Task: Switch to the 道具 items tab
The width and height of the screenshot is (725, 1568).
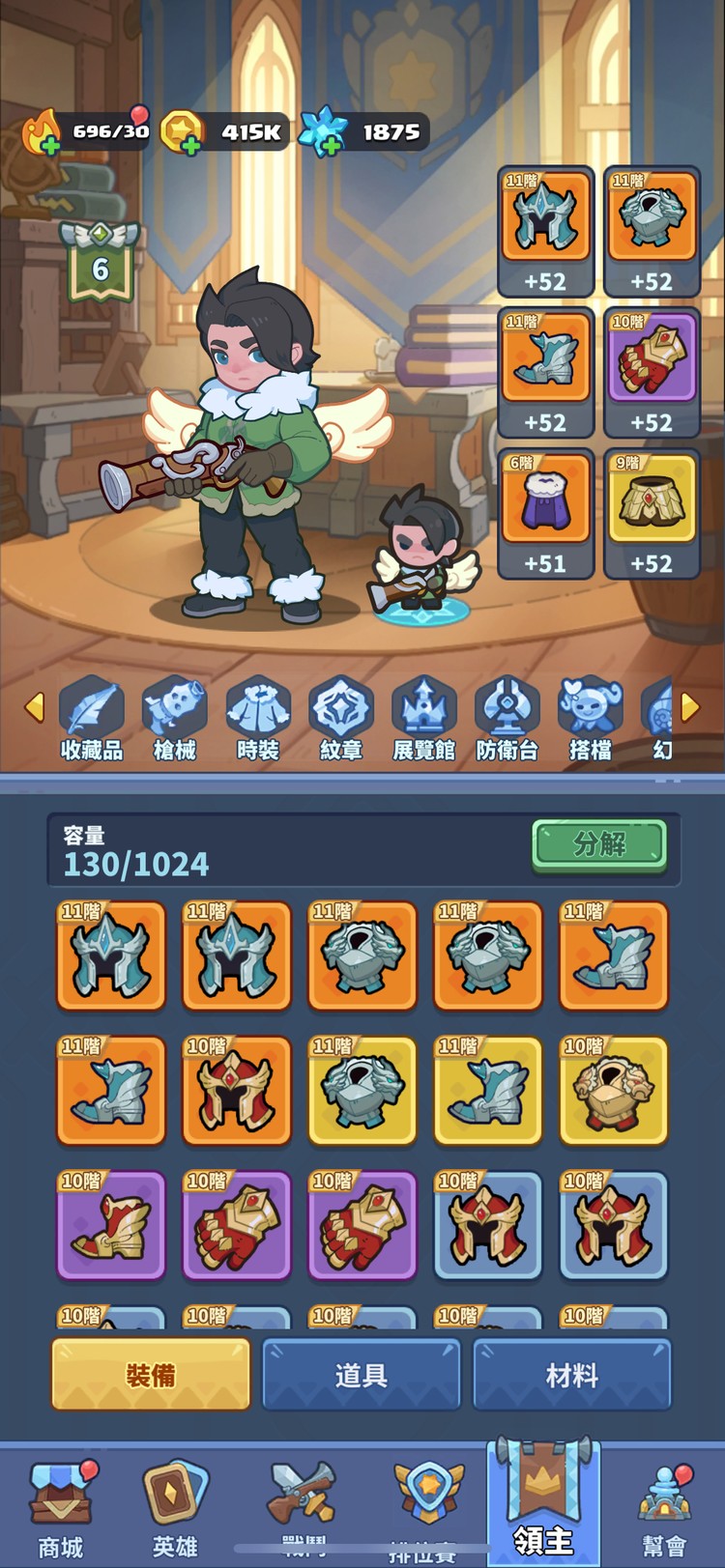Action: click(x=361, y=1375)
